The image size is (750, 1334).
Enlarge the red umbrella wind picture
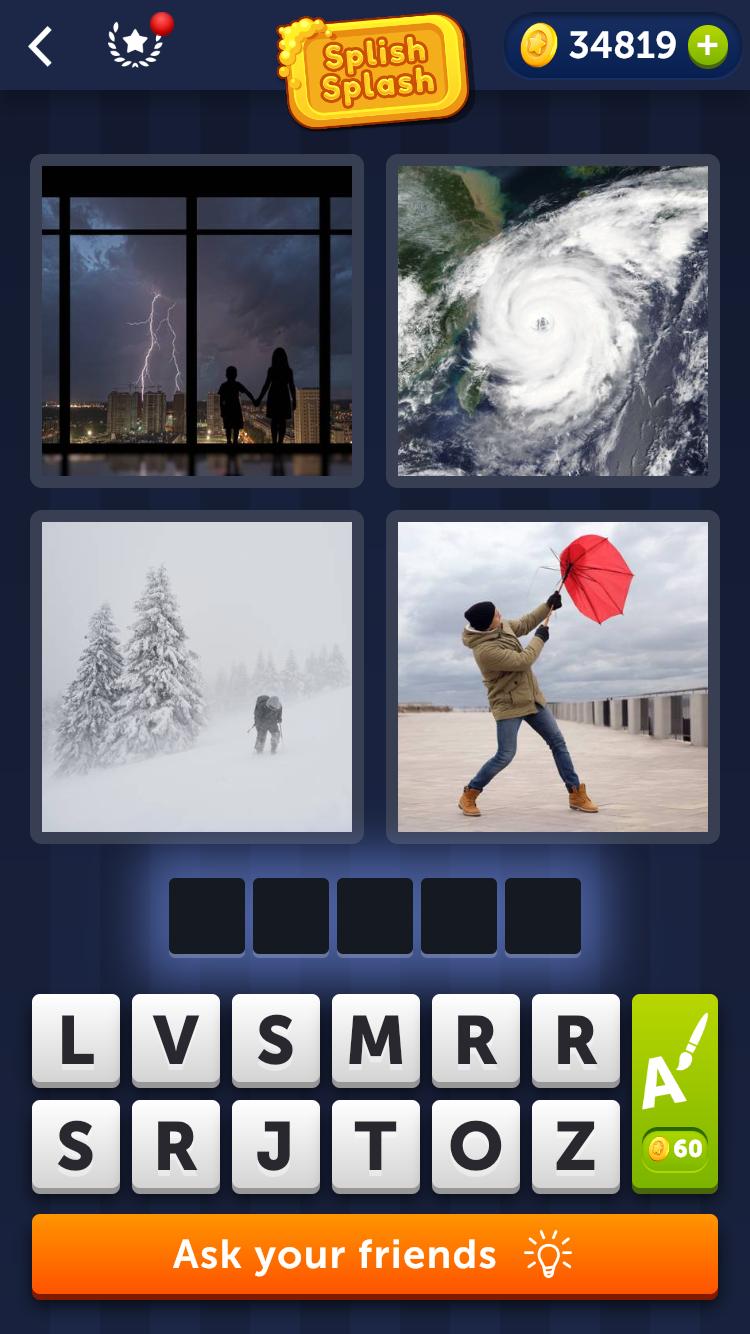(552, 677)
